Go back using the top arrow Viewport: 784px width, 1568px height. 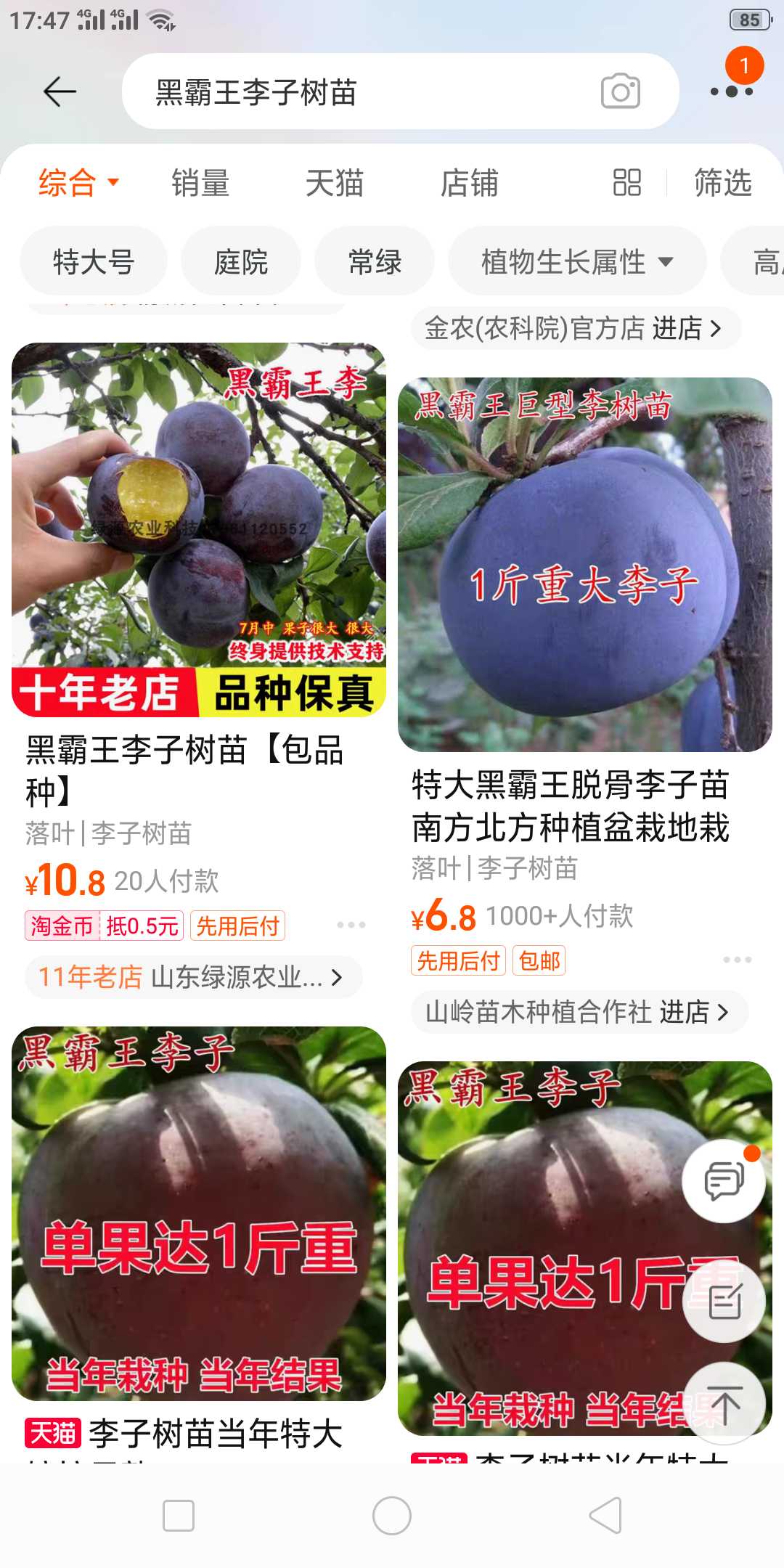[60, 91]
